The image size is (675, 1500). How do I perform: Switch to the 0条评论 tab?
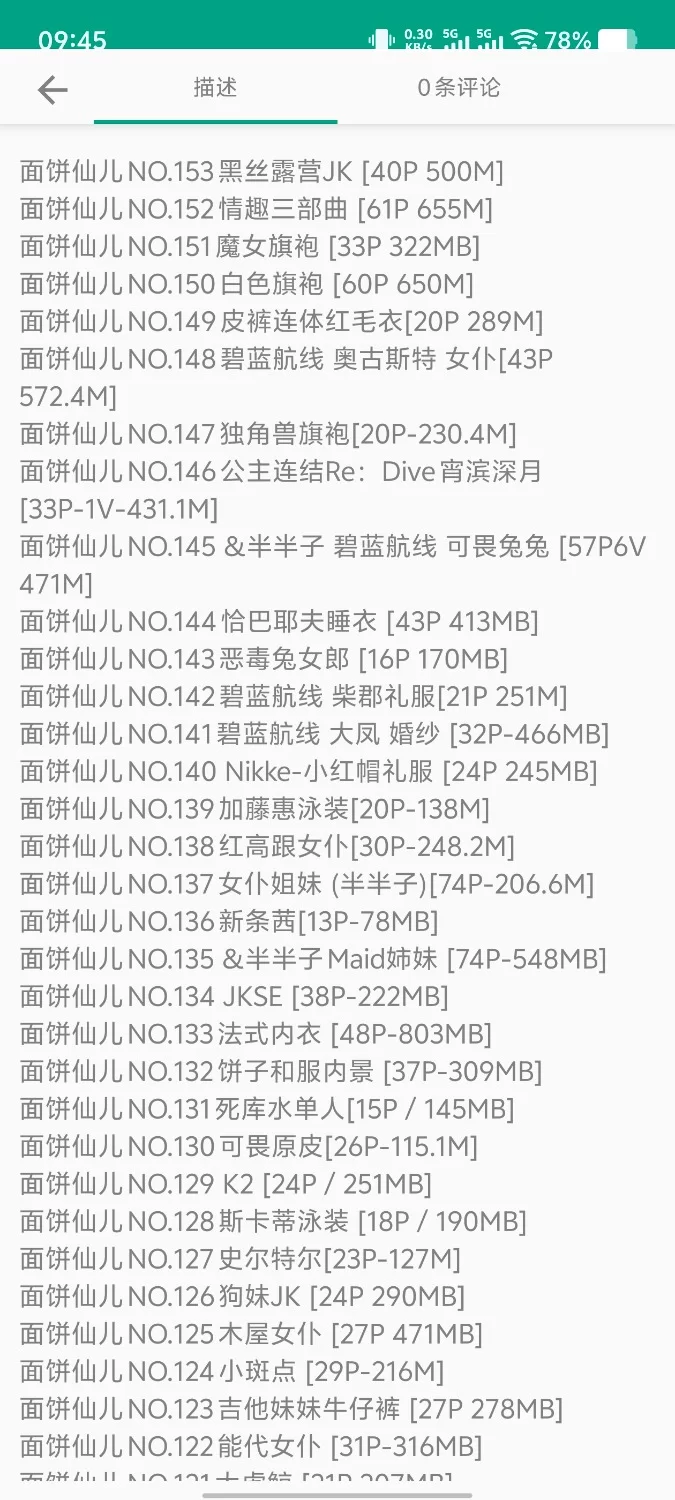[458, 88]
